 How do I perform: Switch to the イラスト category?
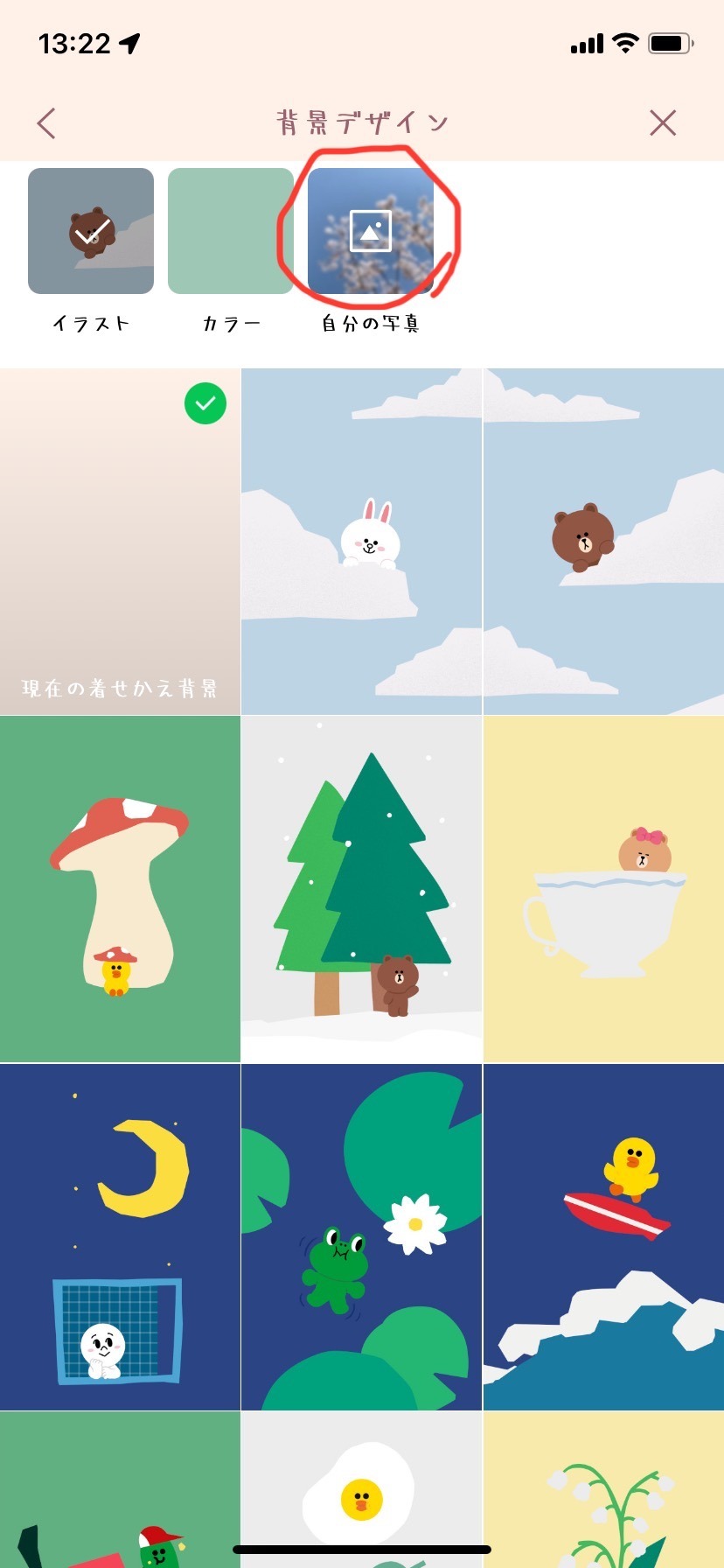click(91, 232)
